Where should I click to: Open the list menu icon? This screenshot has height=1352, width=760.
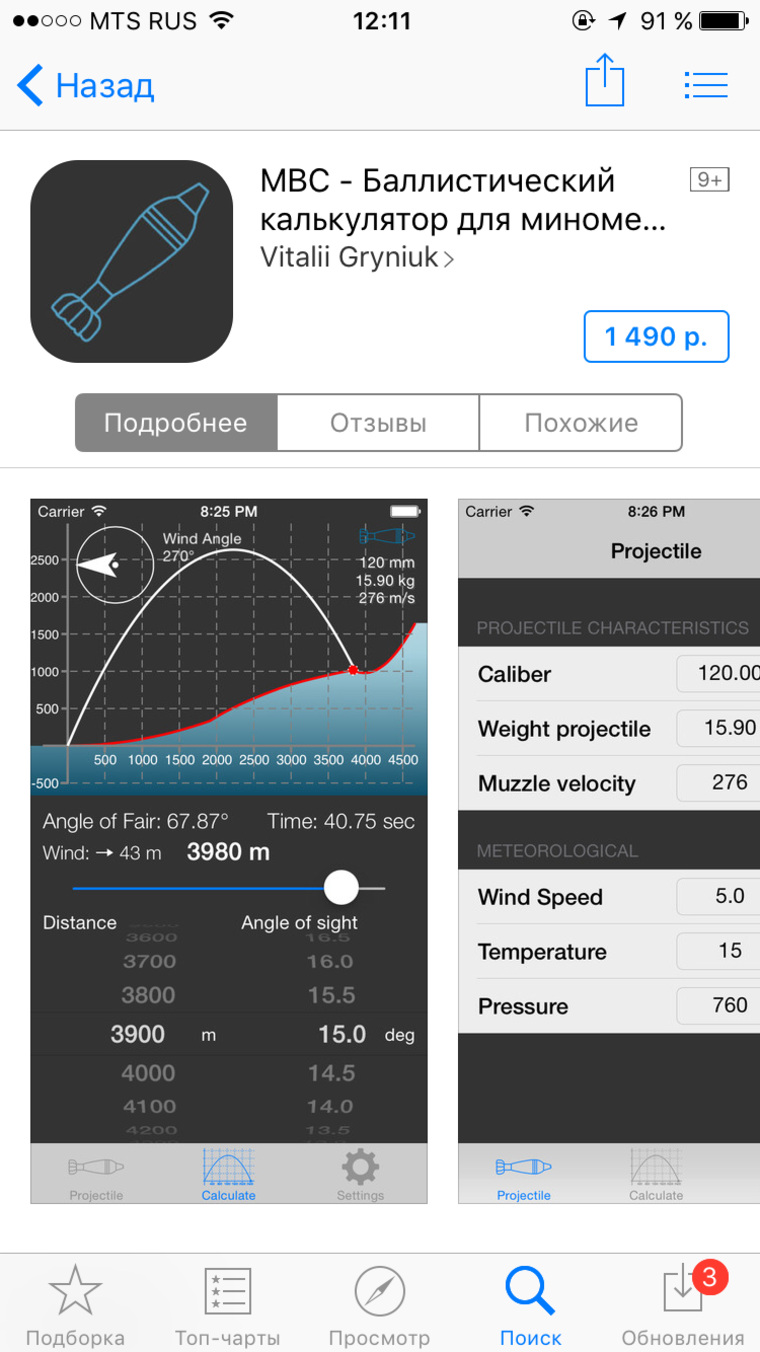point(706,85)
